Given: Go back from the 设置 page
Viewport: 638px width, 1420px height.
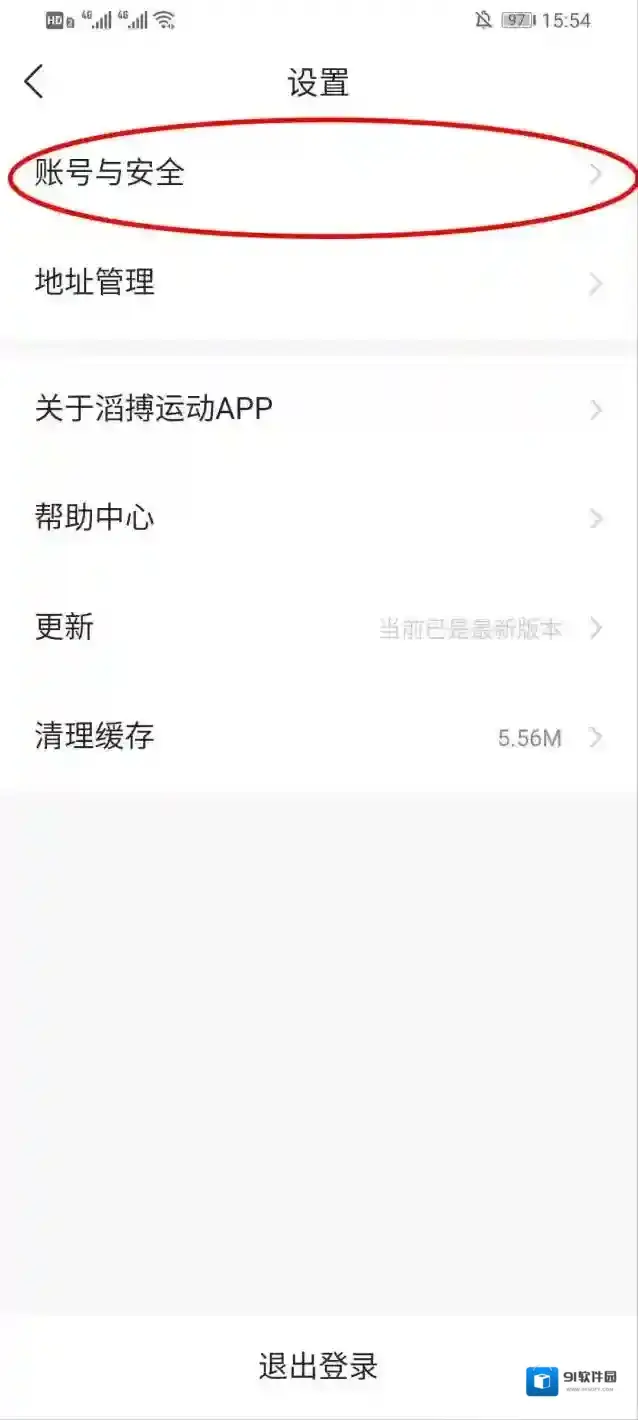Looking at the screenshot, I should click(34, 82).
